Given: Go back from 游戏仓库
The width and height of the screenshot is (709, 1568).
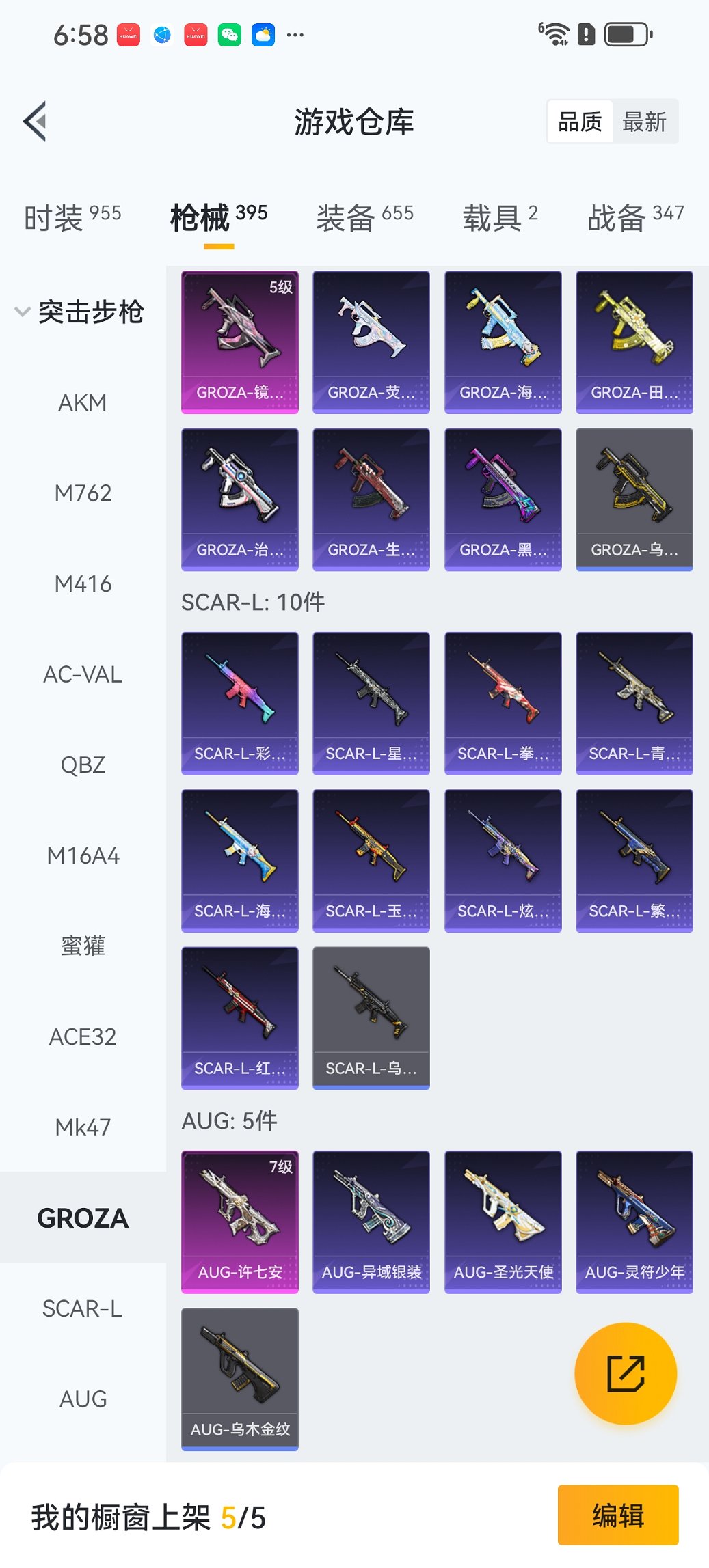Looking at the screenshot, I should pos(35,122).
